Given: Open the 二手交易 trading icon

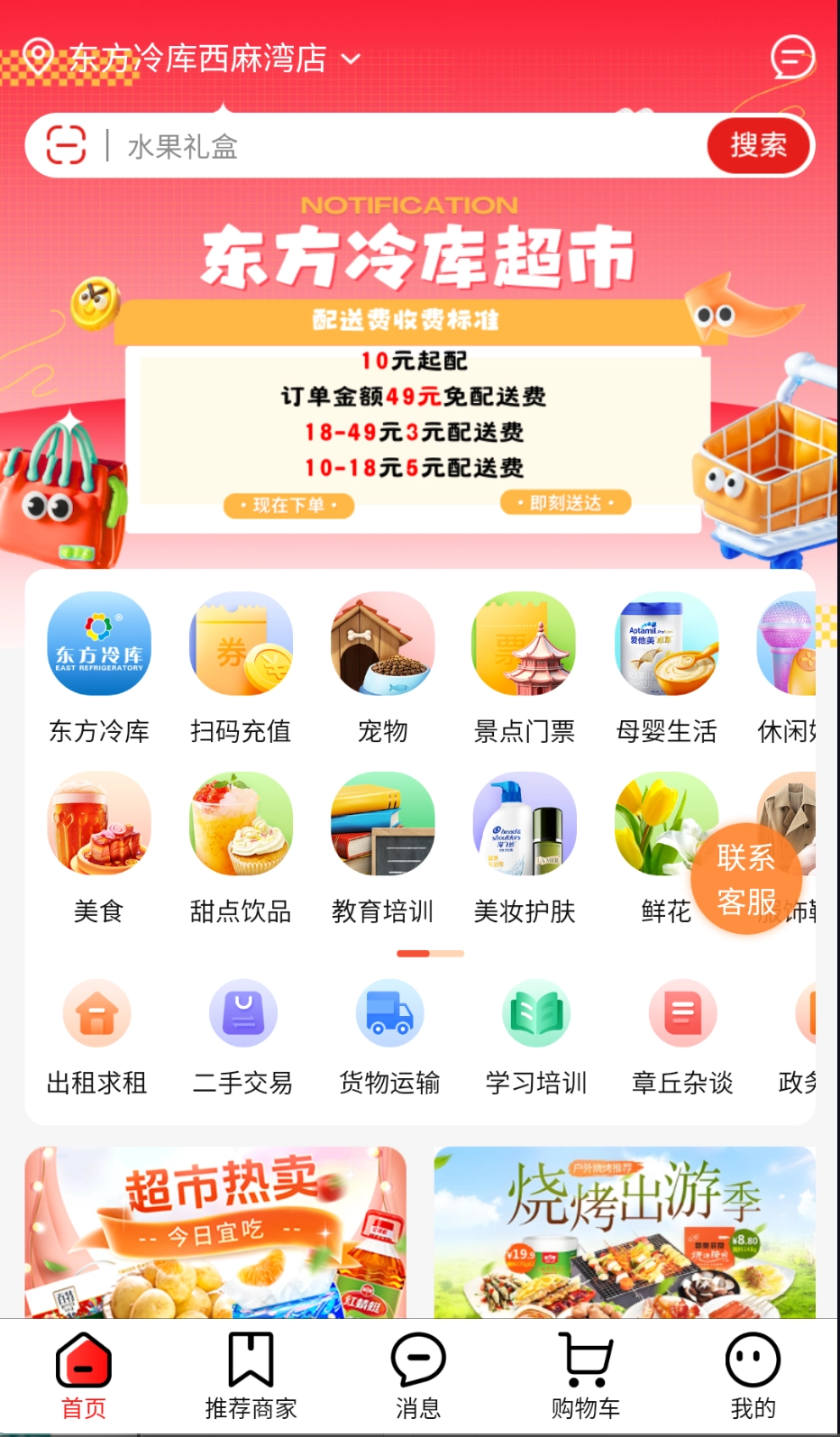Looking at the screenshot, I should tap(242, 1012).
